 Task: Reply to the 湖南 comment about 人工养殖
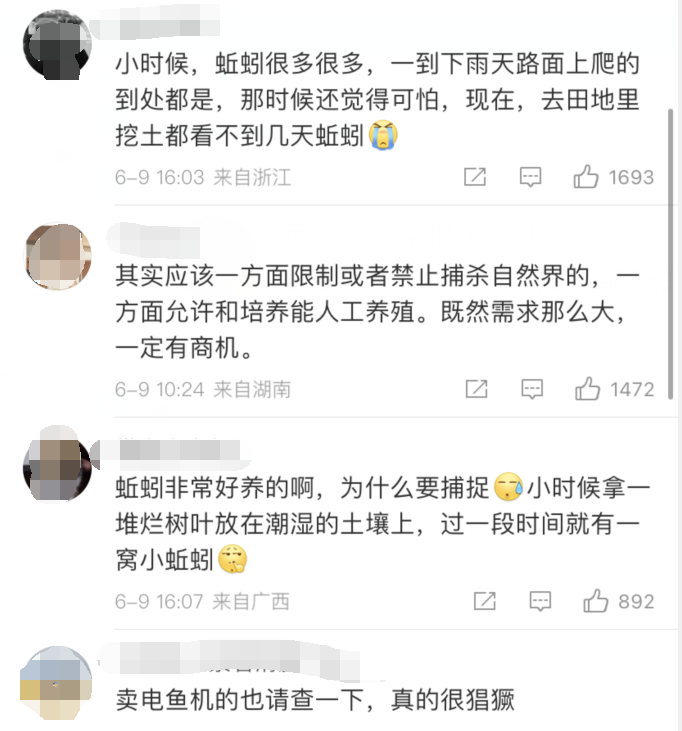[532, 389]
